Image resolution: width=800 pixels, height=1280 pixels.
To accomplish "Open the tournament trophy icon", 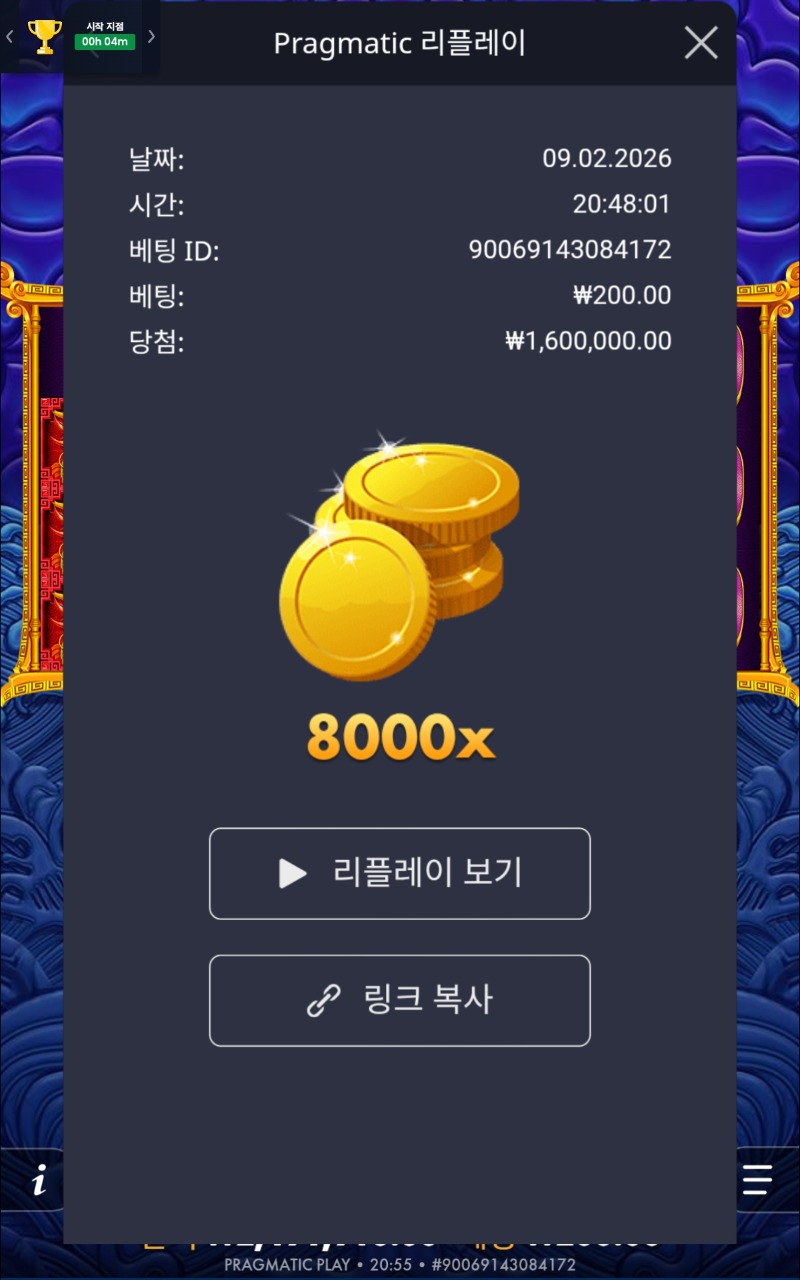I will point(44,37).
